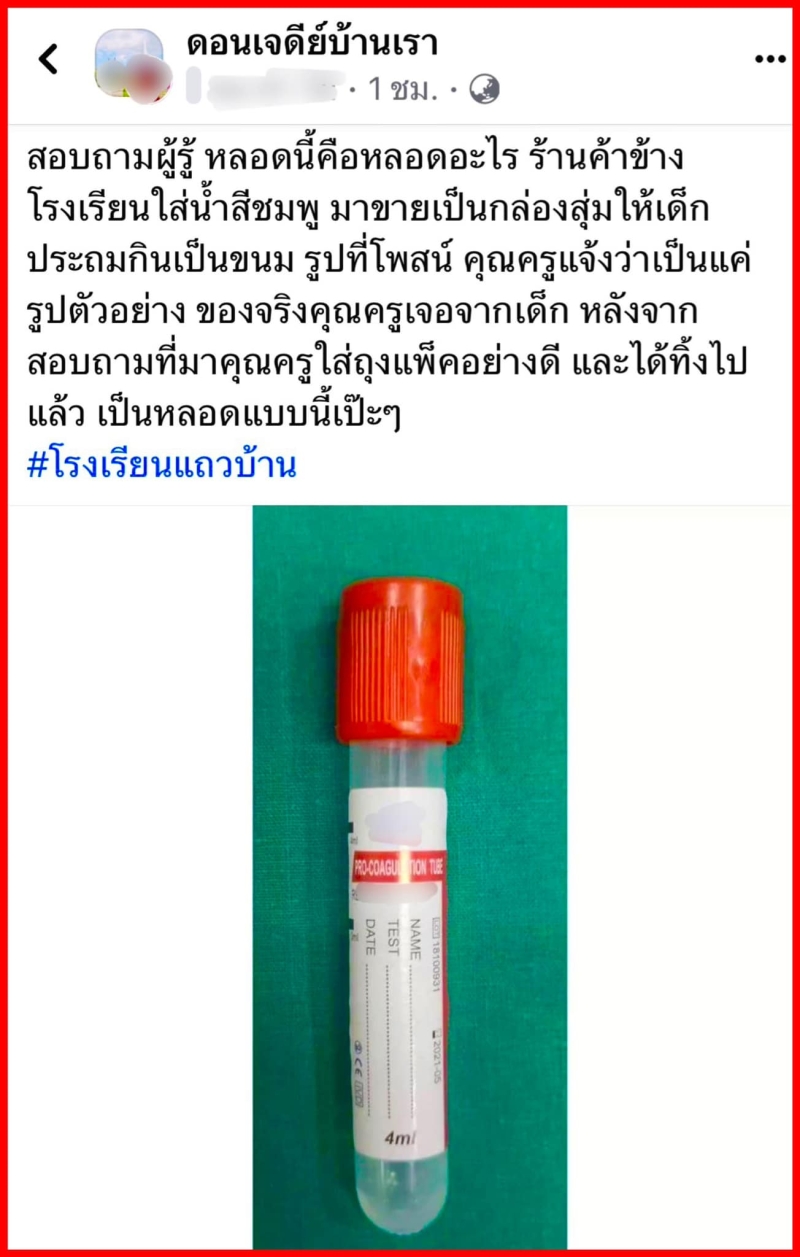Open the post's three-dot overflow menu
Viewport: 800px width, 1257px height.
point(769,60)
